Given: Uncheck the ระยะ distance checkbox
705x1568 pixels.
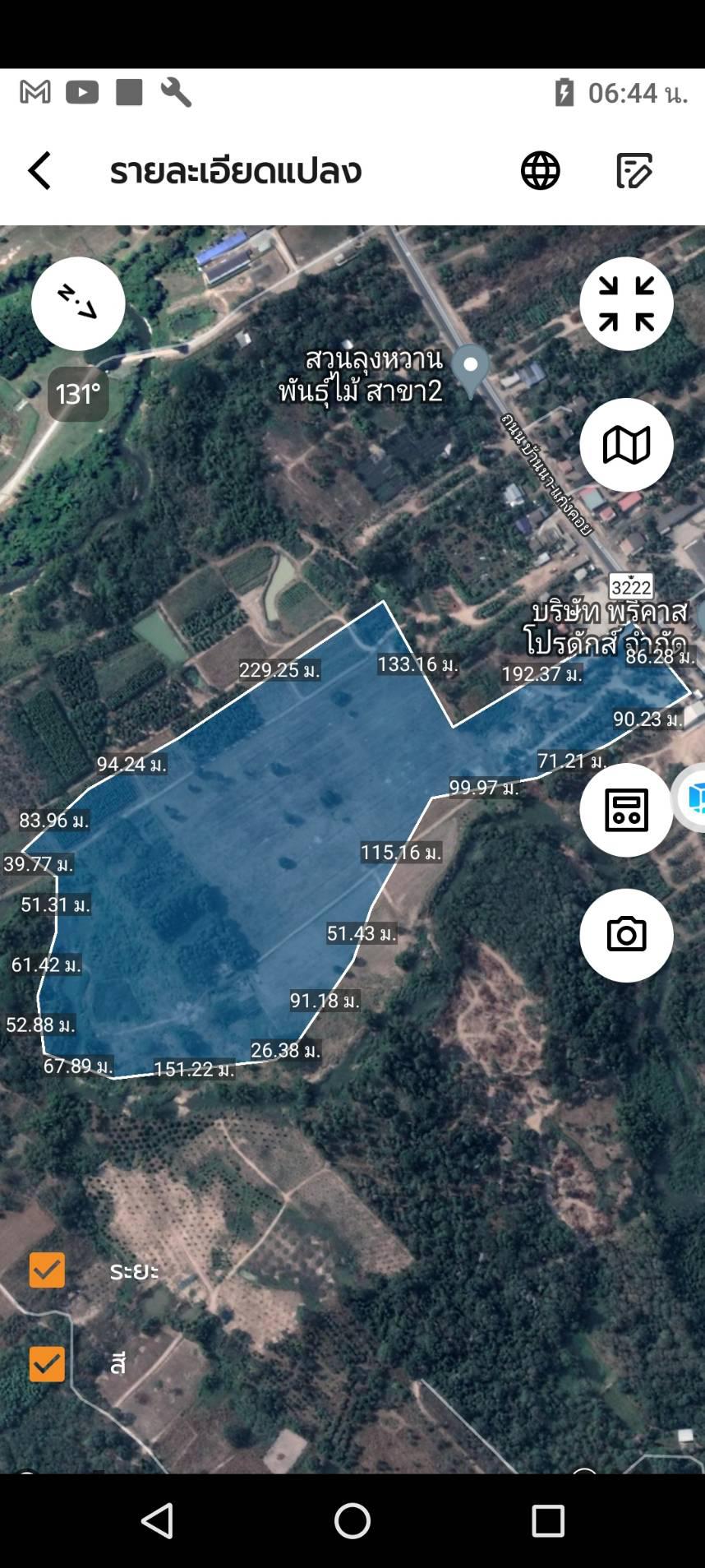Looking at the screenshot, I should (47, 1270).
